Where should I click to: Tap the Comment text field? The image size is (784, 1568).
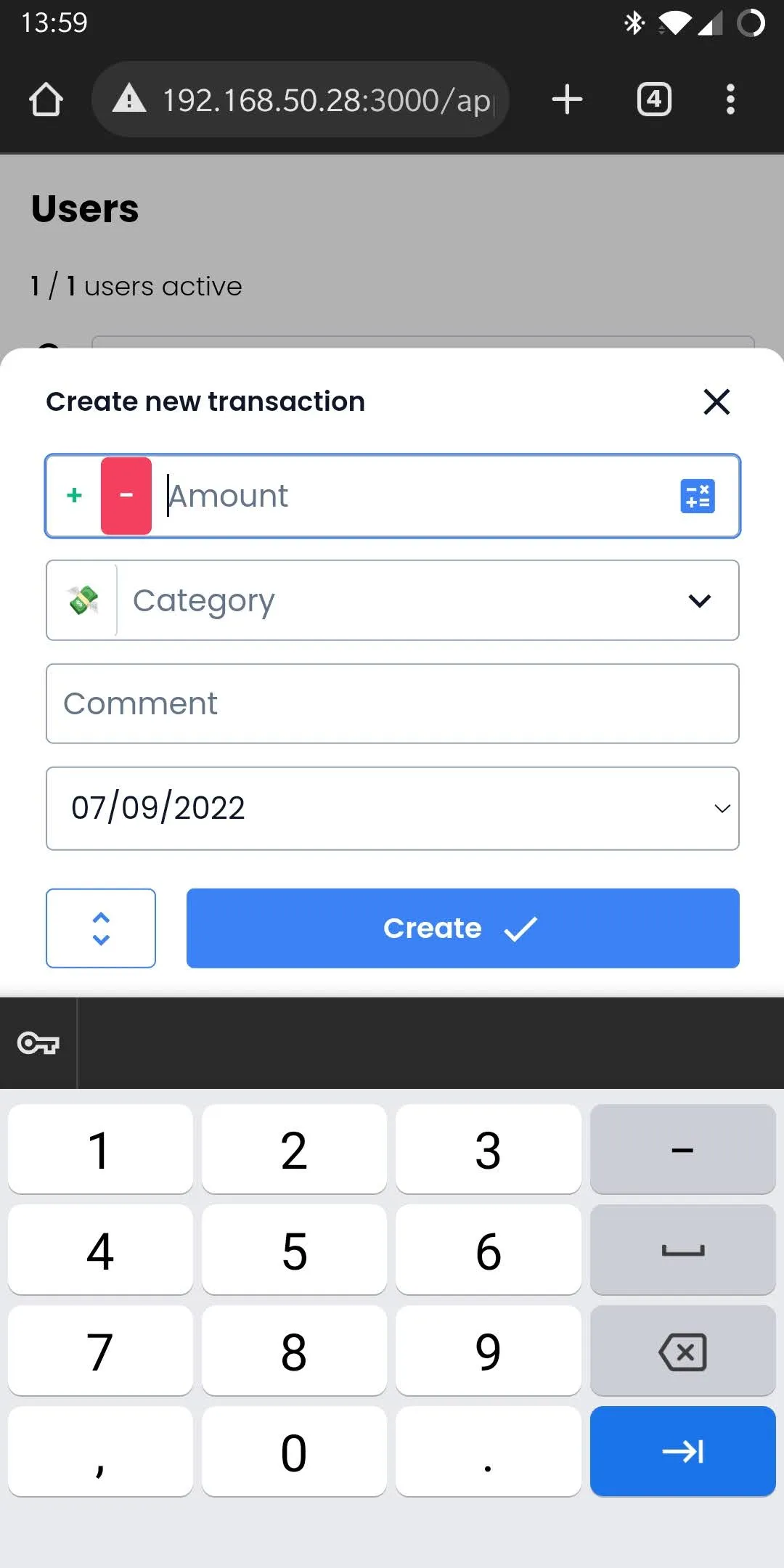pyautogui.click(x=392, y=703)
